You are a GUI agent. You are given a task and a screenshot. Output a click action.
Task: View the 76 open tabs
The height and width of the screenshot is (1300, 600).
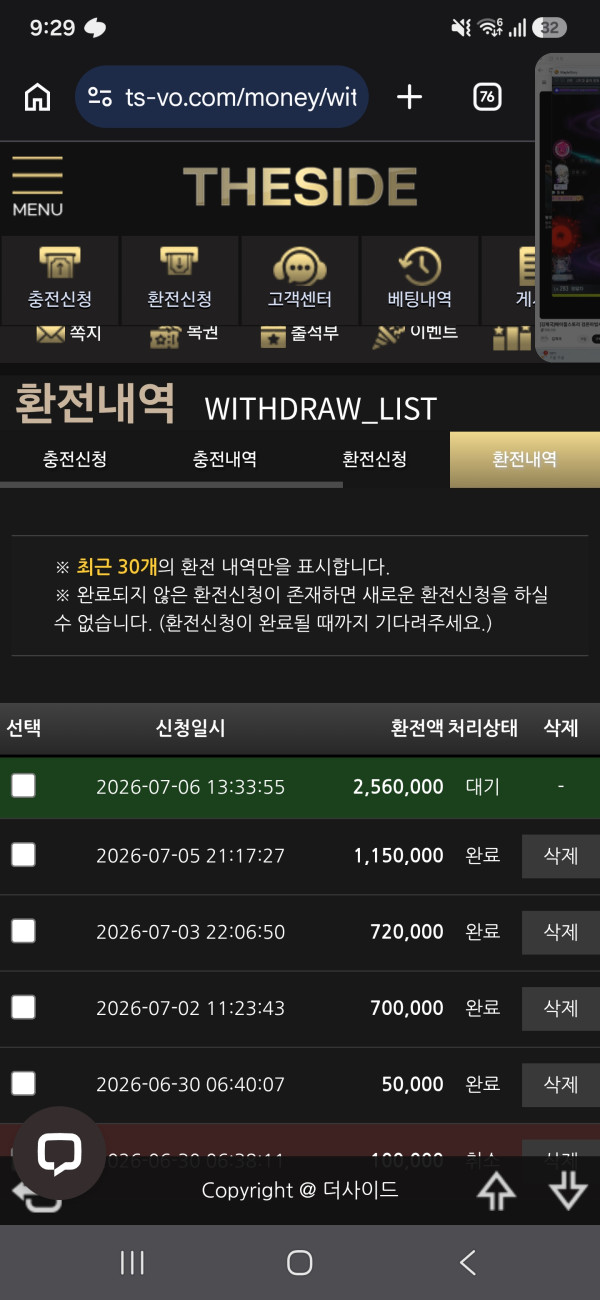[487, 97]
